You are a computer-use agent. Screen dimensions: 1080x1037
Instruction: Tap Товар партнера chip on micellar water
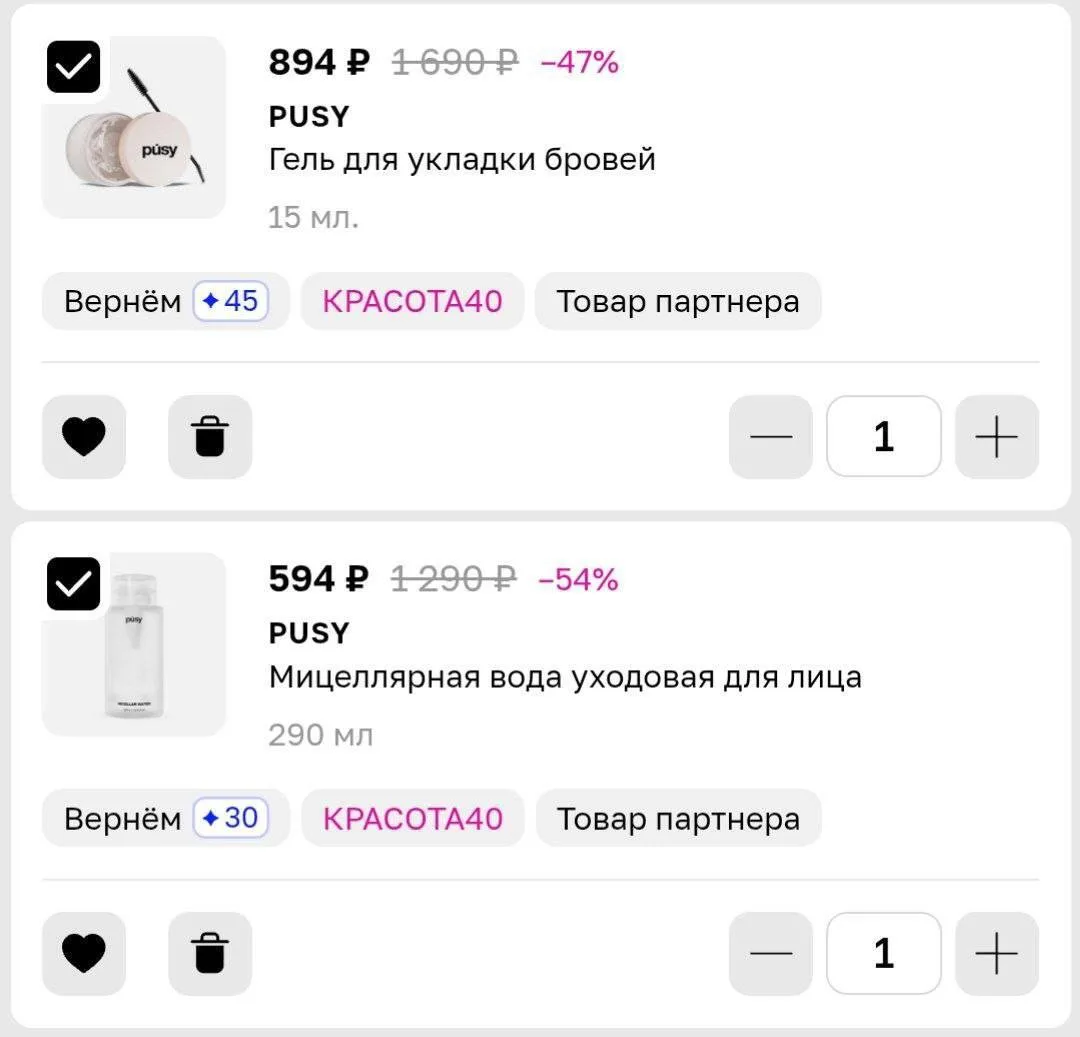pyautogui.click(x=678, y=818)
